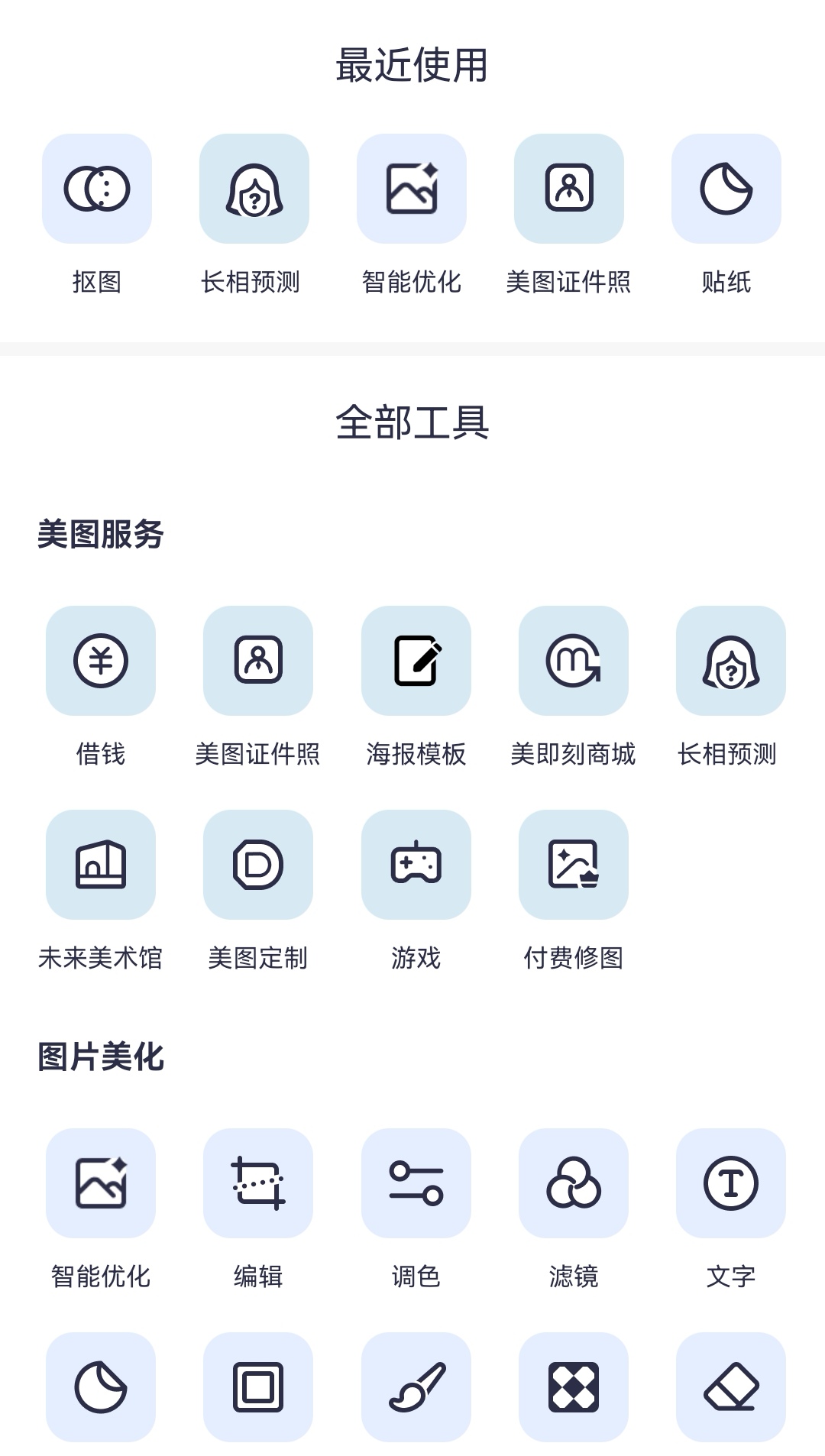Open the 游戏 section
The image size is (825, 1456).
point(416,865)
